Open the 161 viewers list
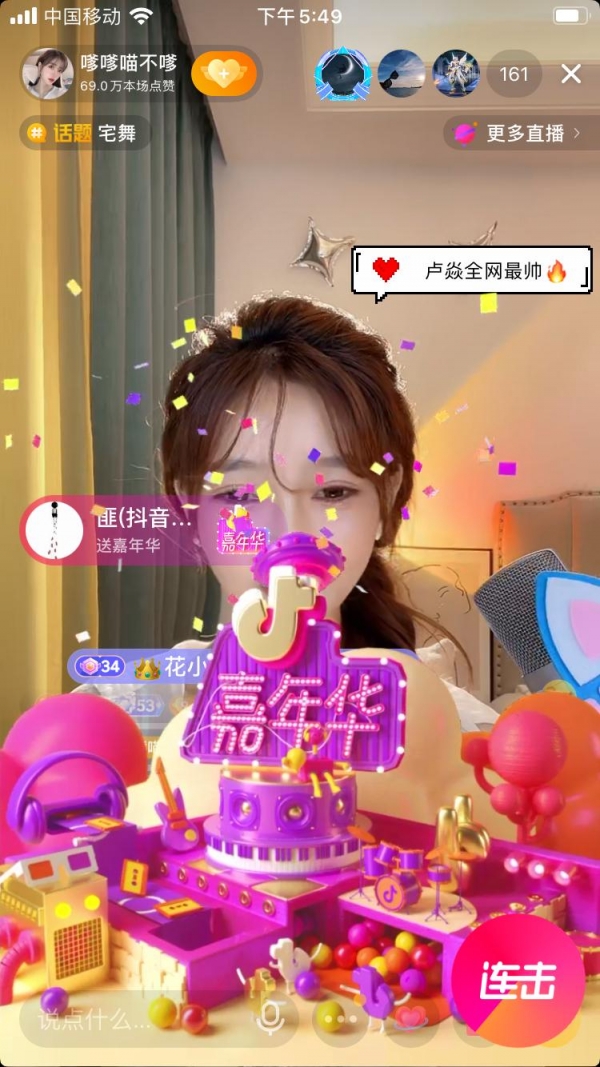The image size is (600, 1067). 514,74
